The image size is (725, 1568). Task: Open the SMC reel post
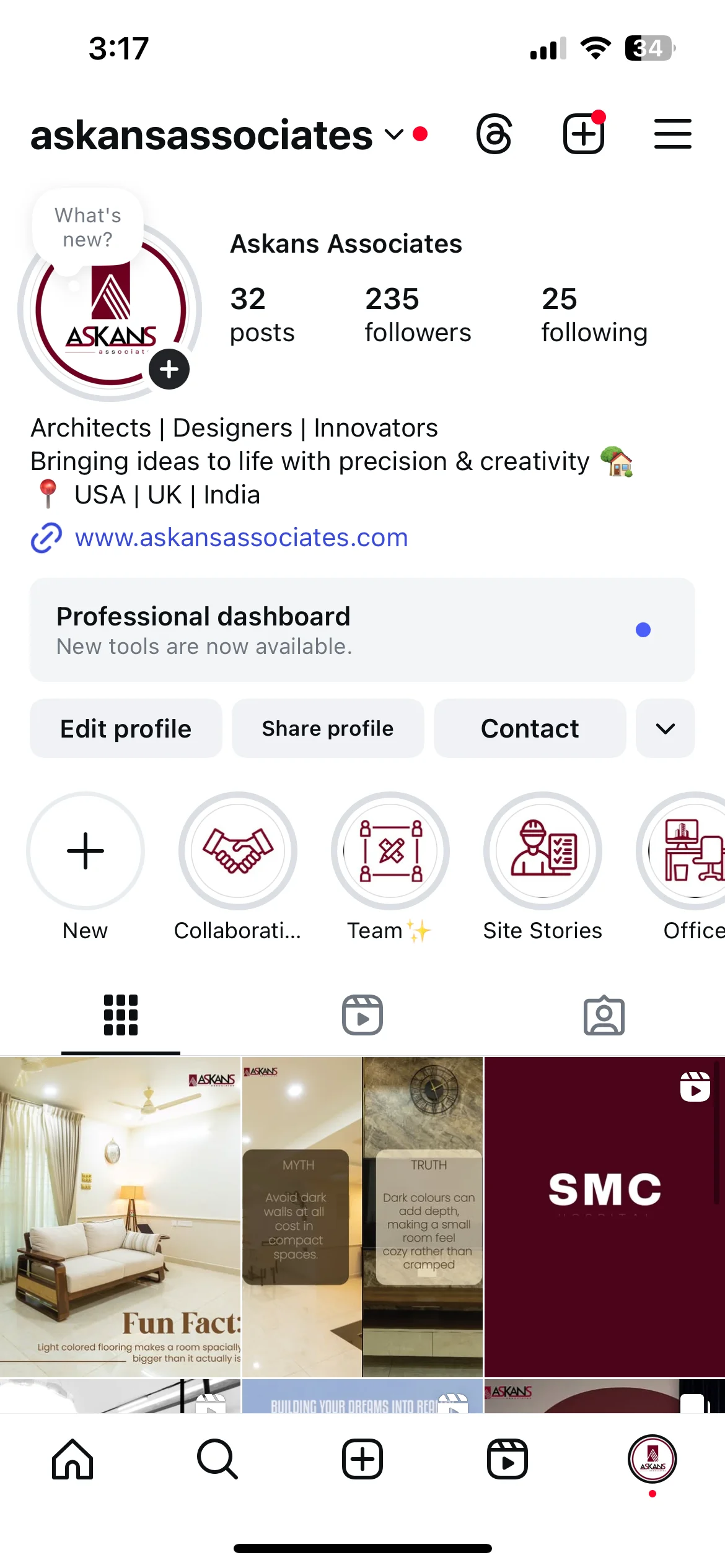(x=604, y=1217)
